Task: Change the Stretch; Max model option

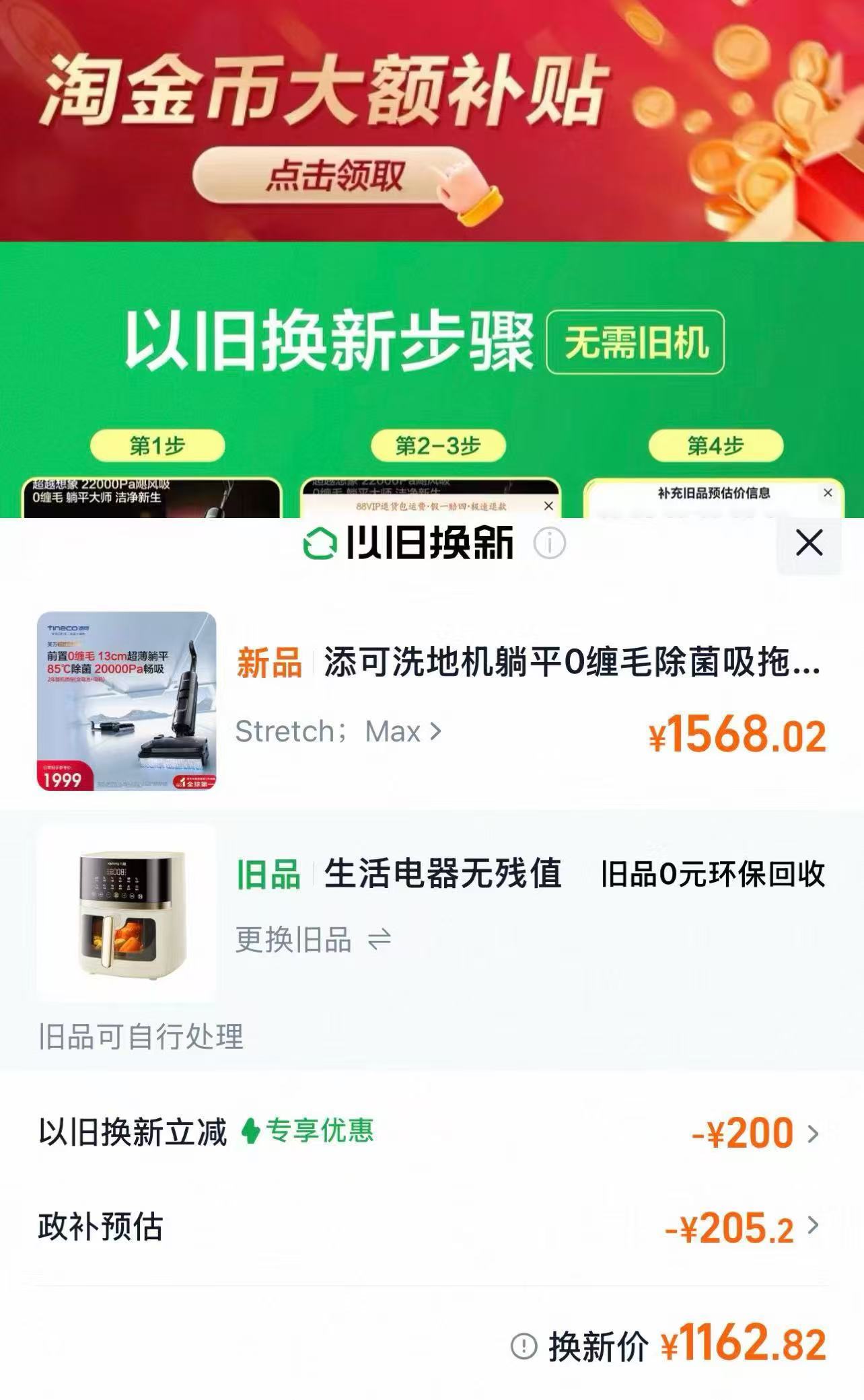Action: tap(338, 731)
